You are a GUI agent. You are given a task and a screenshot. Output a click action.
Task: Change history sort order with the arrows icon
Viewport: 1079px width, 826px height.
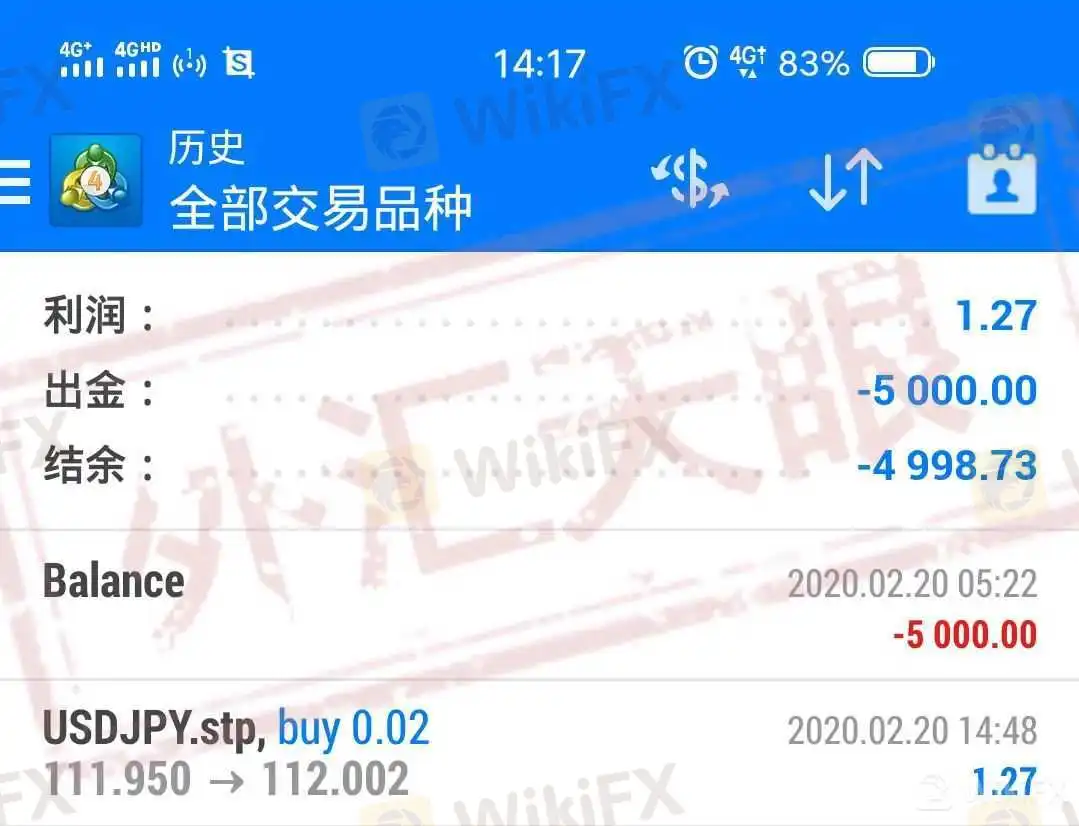tap(845, 181)
